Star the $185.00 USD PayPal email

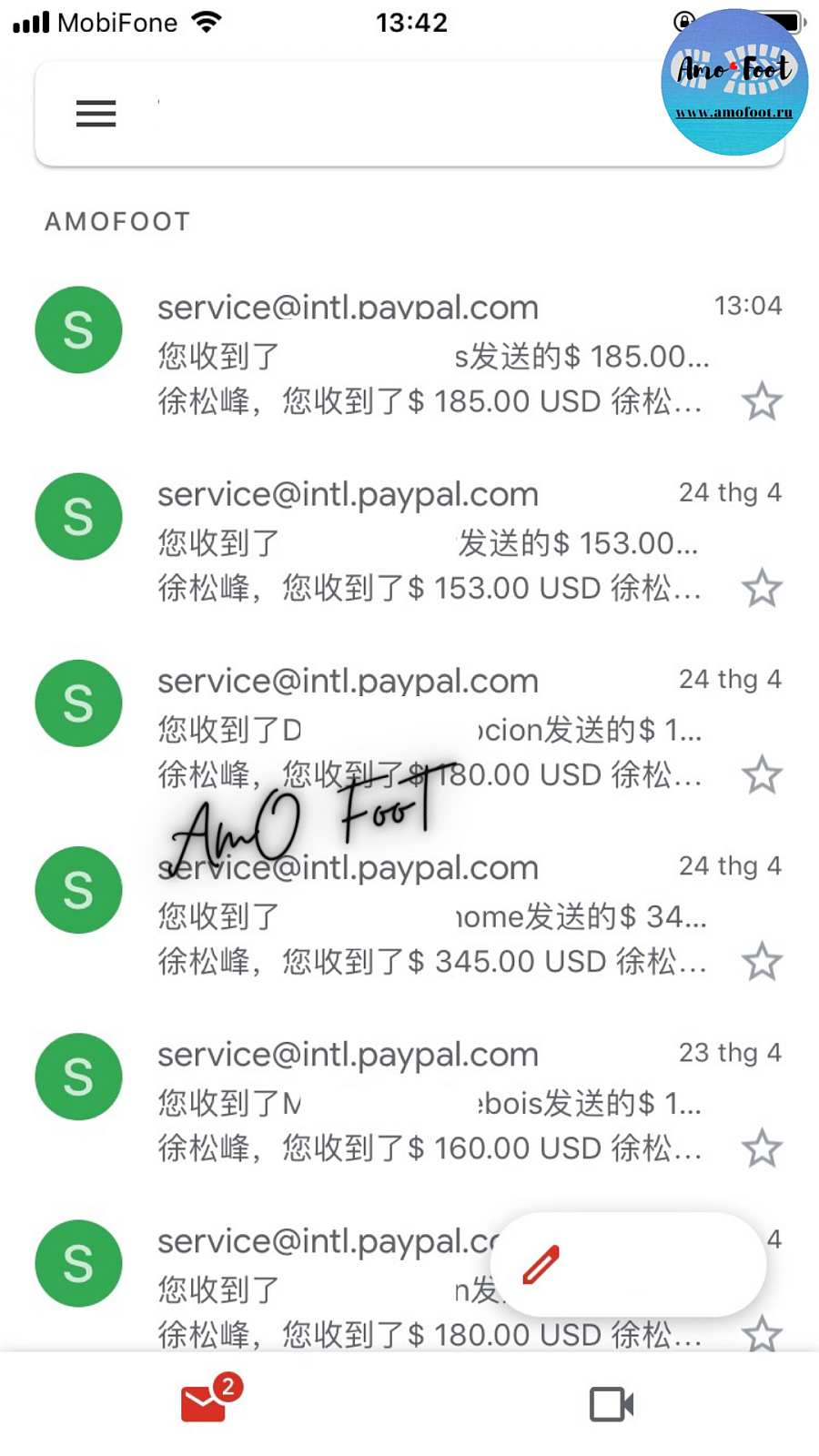tap(761, 402)
